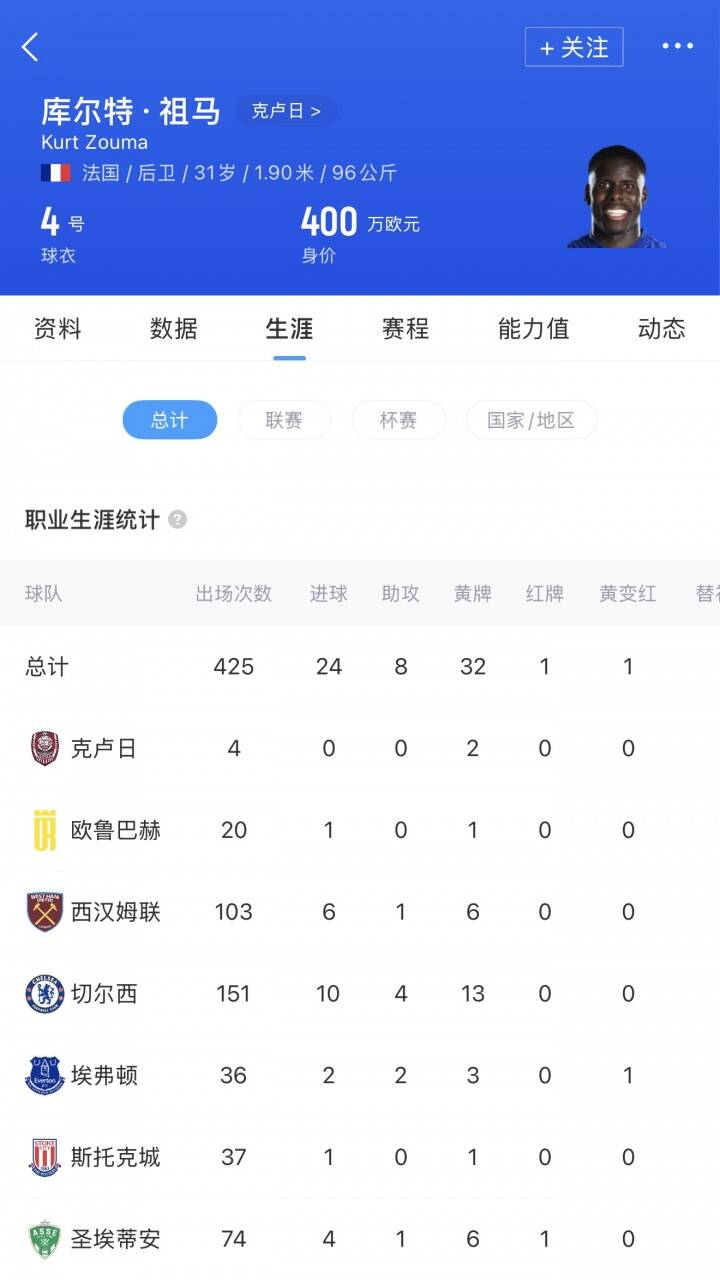Open the 克卢日 club link
Screen dimensions: 720x1280
(x=286, y=111)
